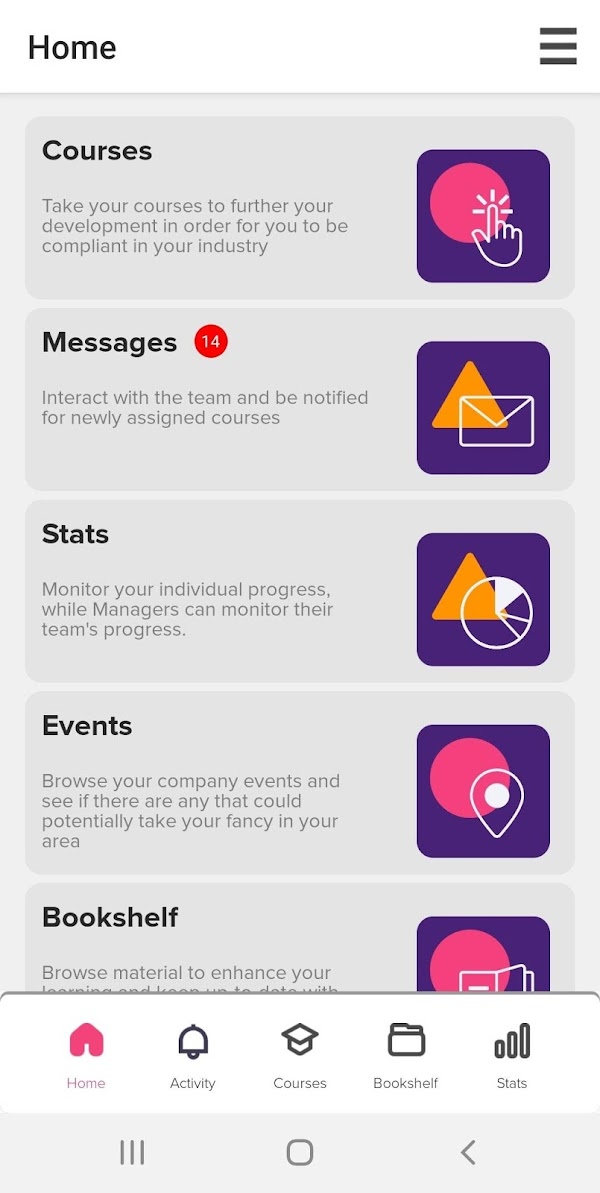Screen dimensions: 600x1193
Task: Switch to the Stats tab
Action: tap(512, 1055)
